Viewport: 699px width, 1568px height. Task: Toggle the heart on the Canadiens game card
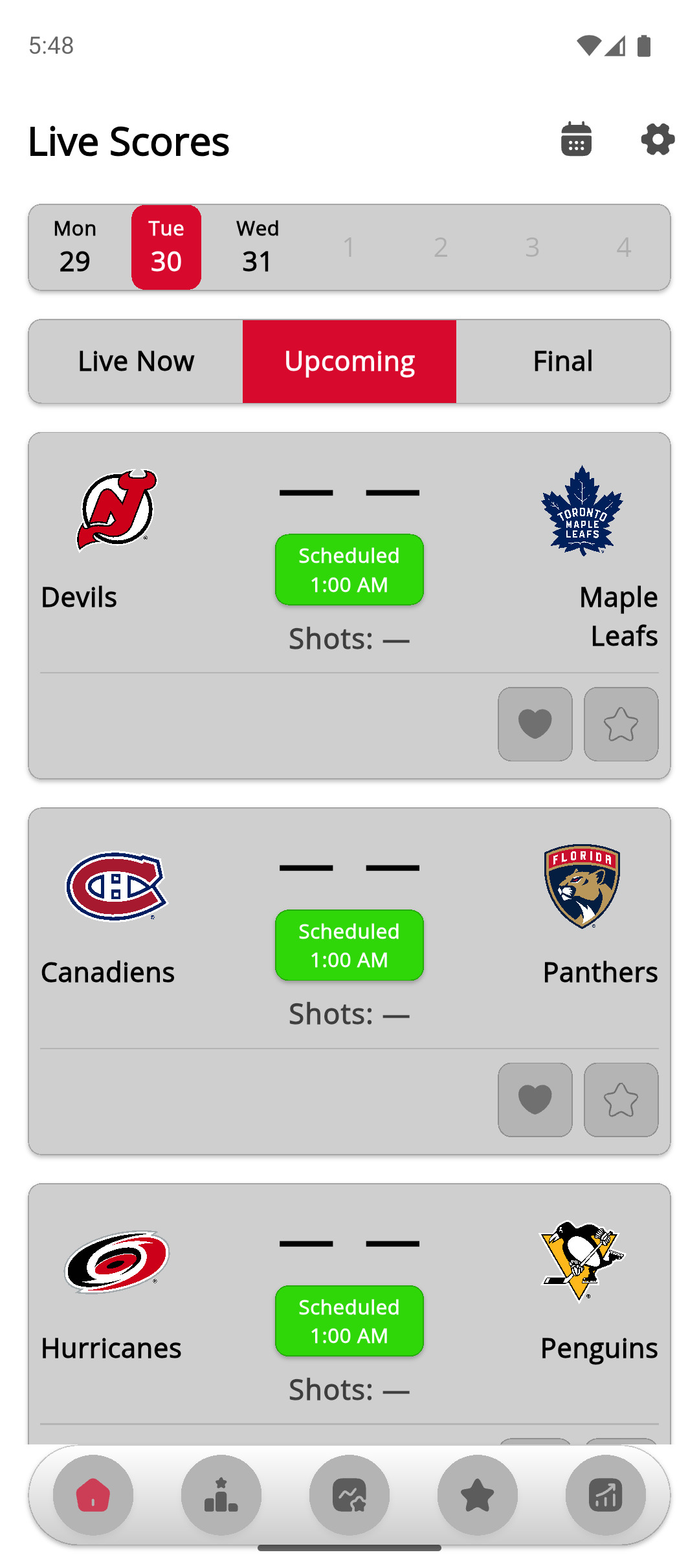535,1099
